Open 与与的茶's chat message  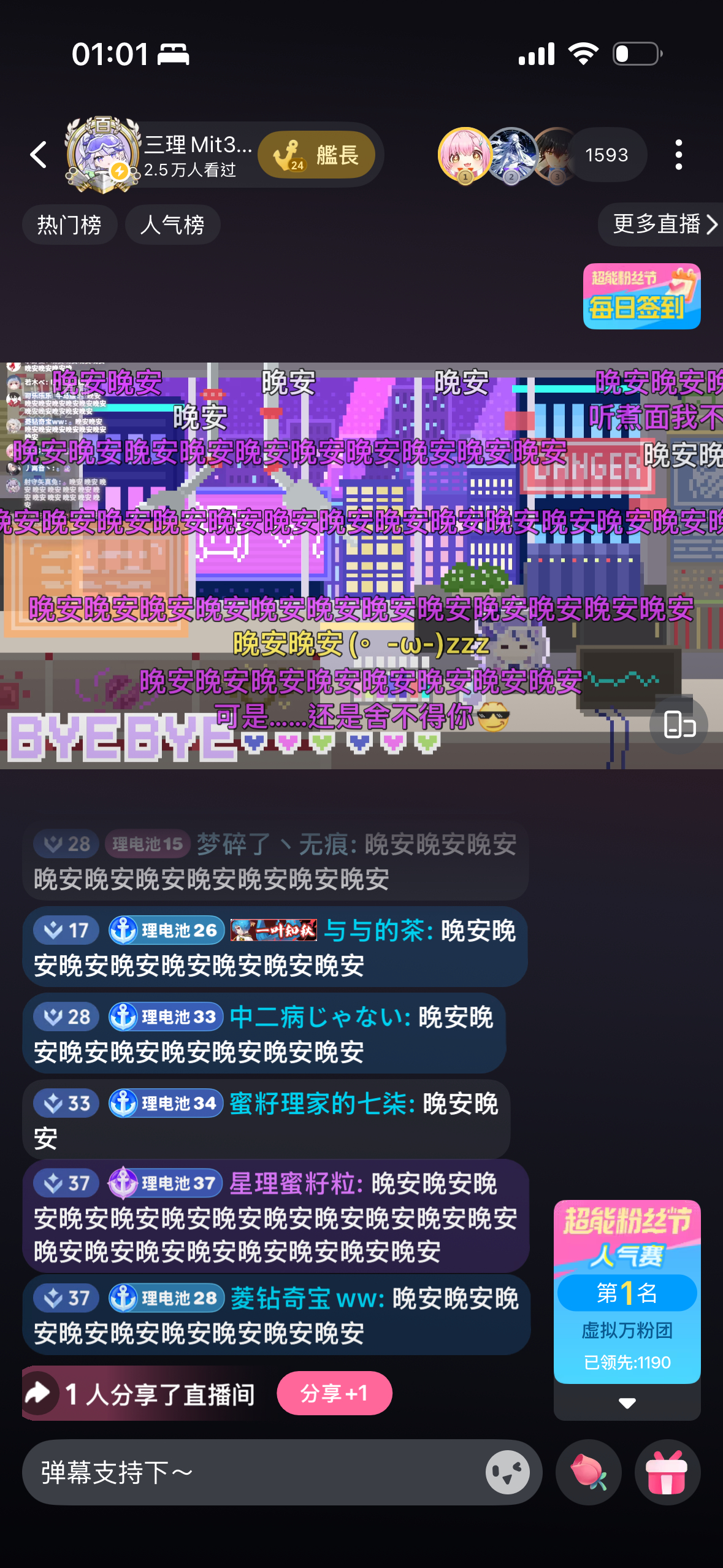point(275,947)
